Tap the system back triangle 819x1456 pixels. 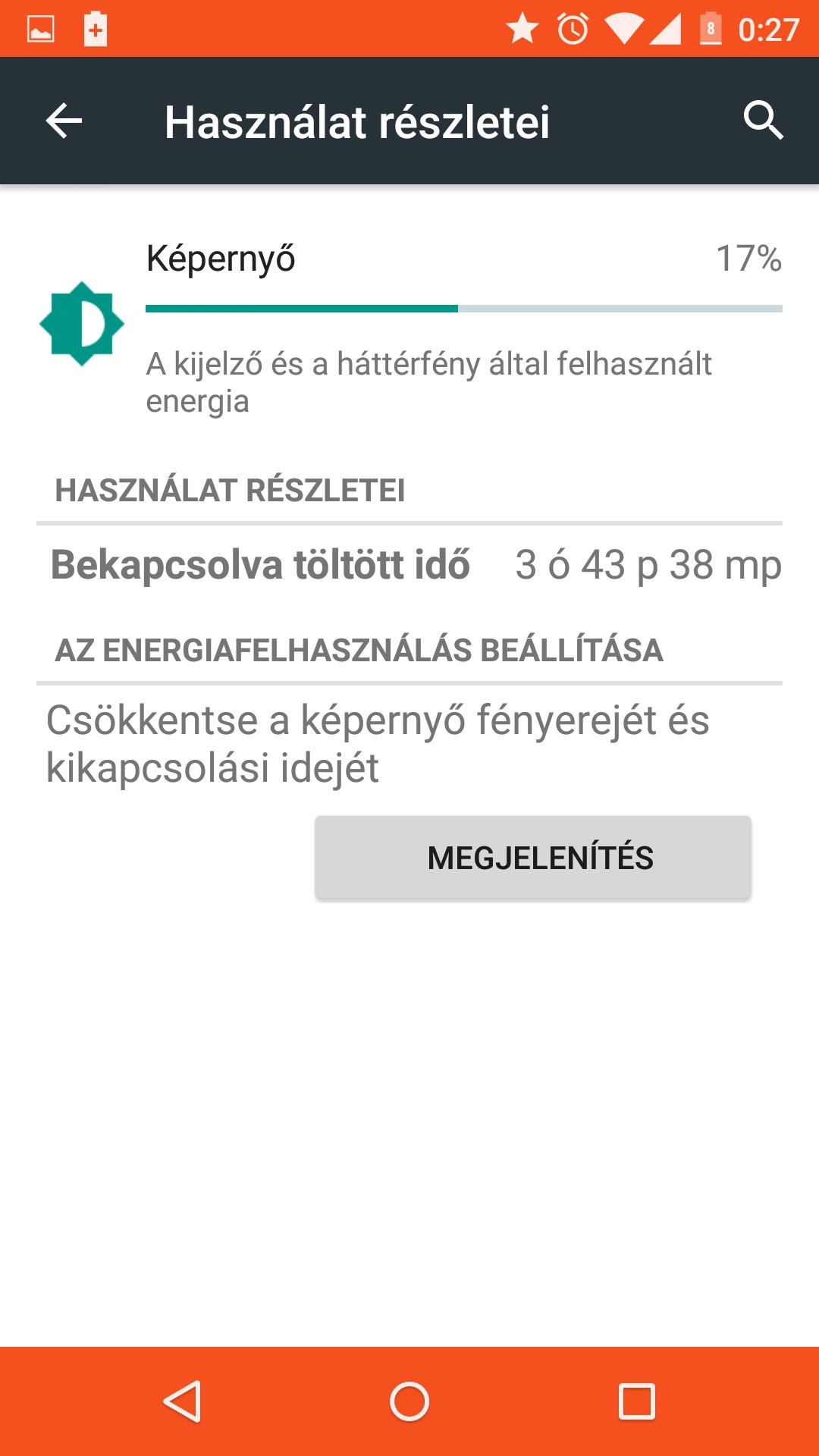183,1401
